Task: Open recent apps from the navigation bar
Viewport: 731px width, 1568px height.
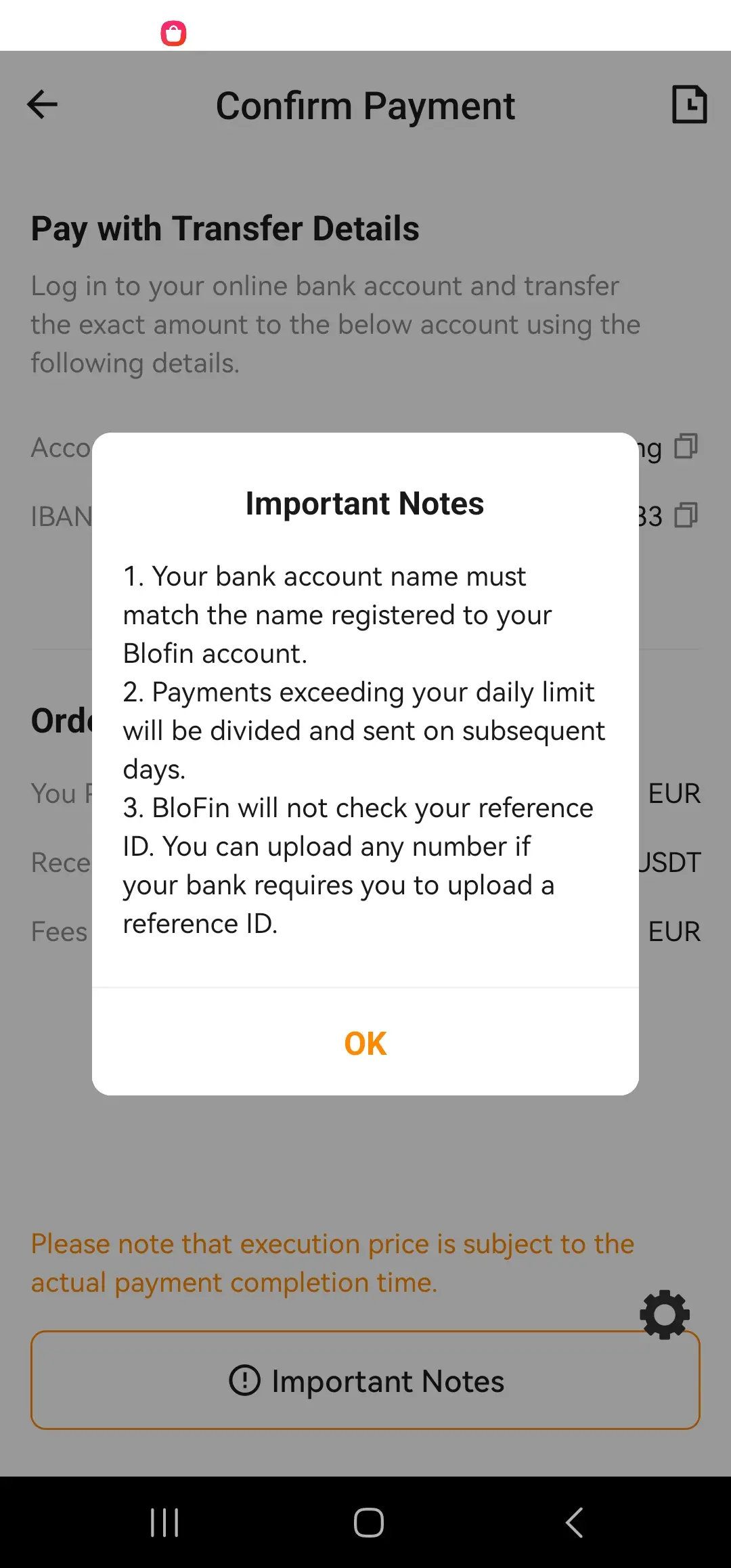Action: pos(164,1523)
